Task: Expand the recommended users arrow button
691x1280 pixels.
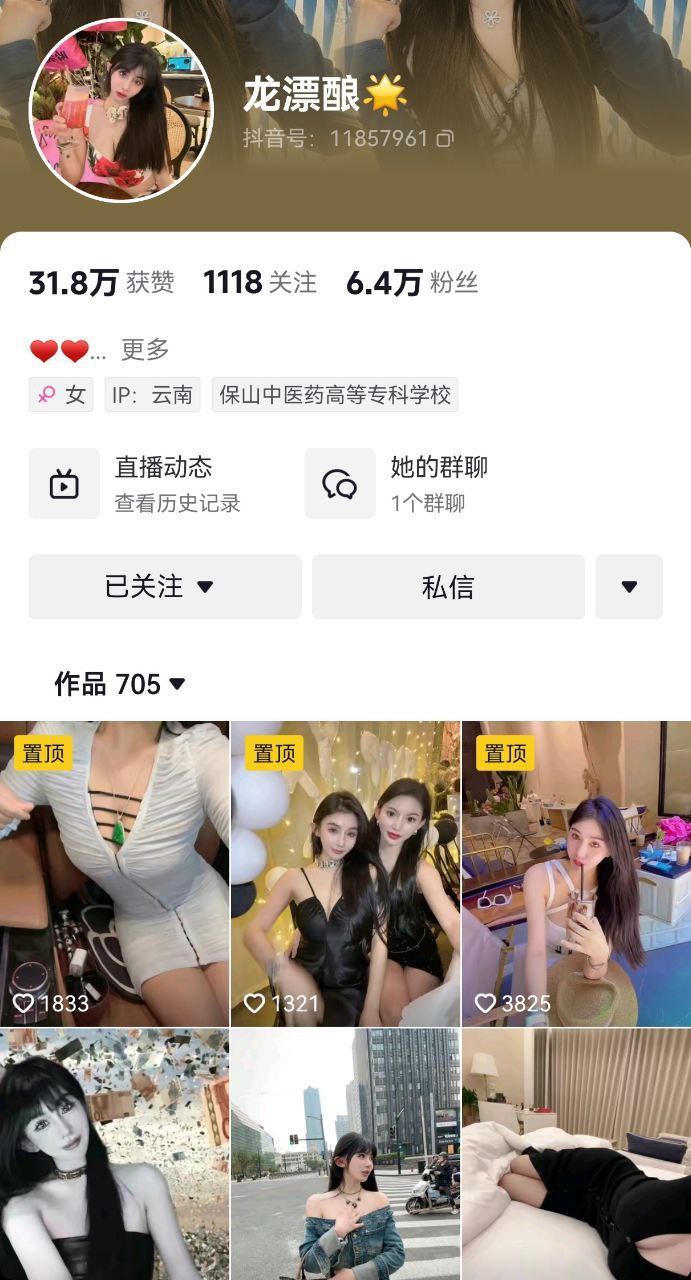Action: [629, 587]
